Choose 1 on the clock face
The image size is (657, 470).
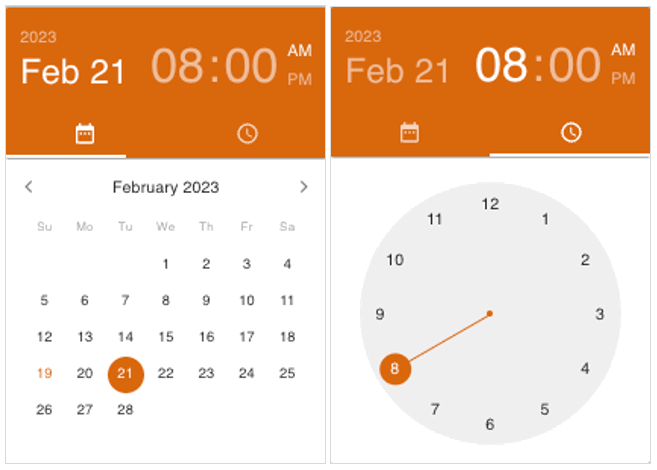[545, 219]
